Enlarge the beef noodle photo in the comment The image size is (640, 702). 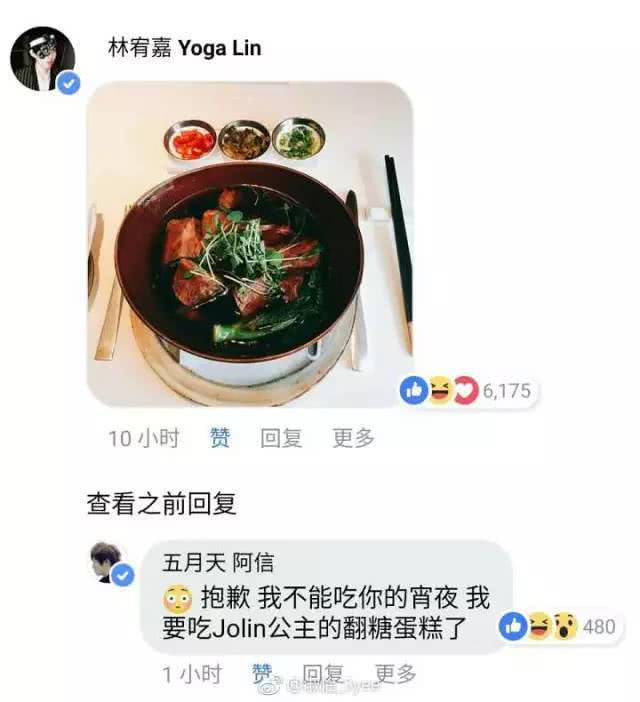click(249, 244)
